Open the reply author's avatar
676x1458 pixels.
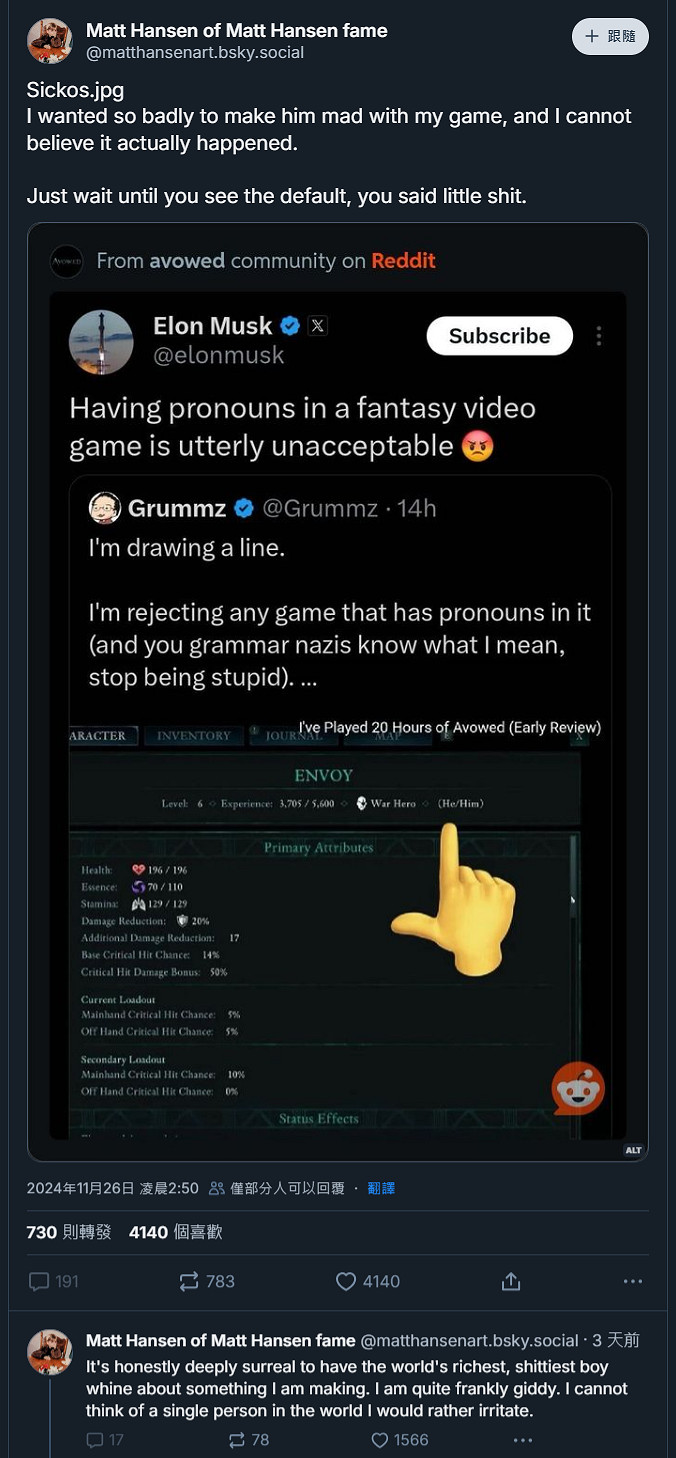[x=49, y=1352]
